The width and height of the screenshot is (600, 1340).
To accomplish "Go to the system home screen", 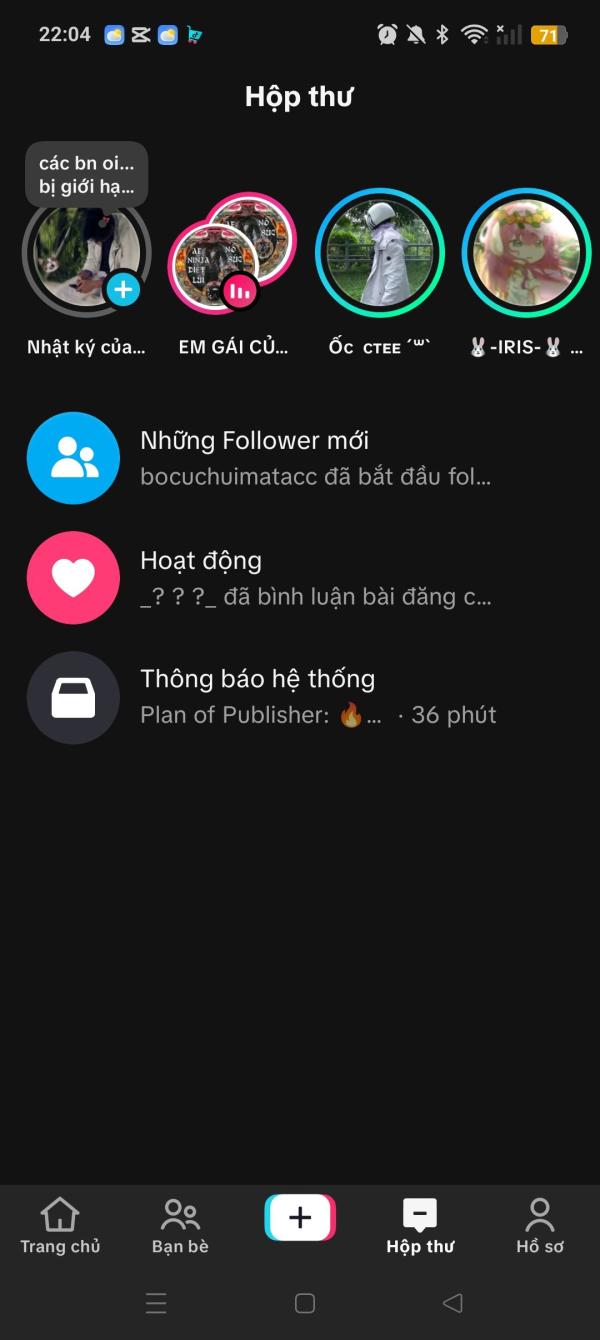I will click(305, 1303).
